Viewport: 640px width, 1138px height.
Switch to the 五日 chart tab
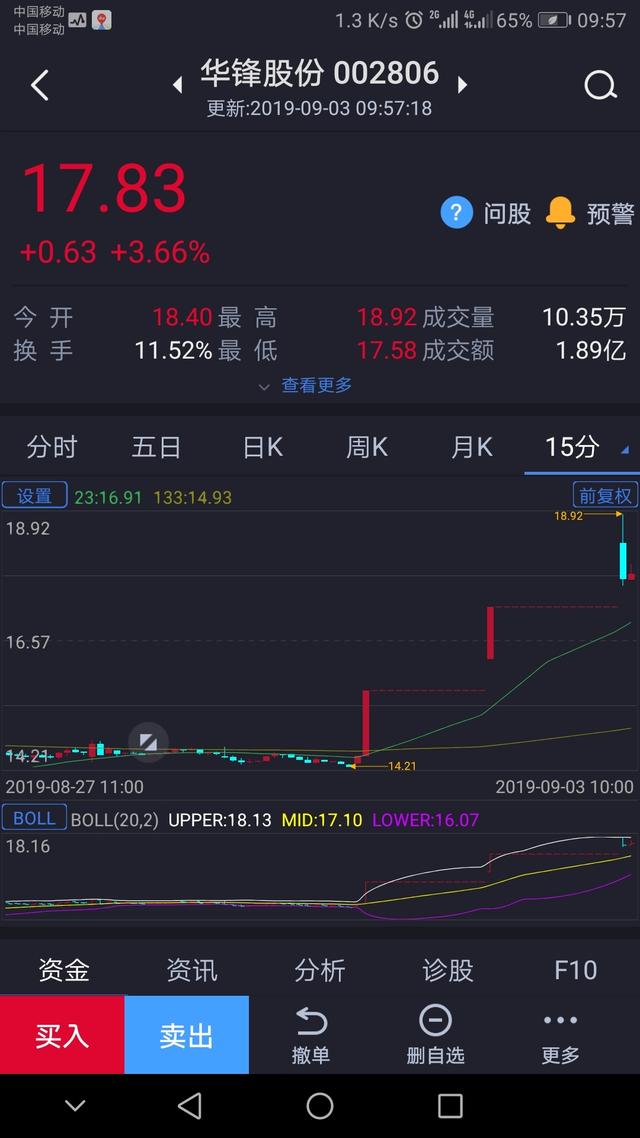click(x=156, y=447)
